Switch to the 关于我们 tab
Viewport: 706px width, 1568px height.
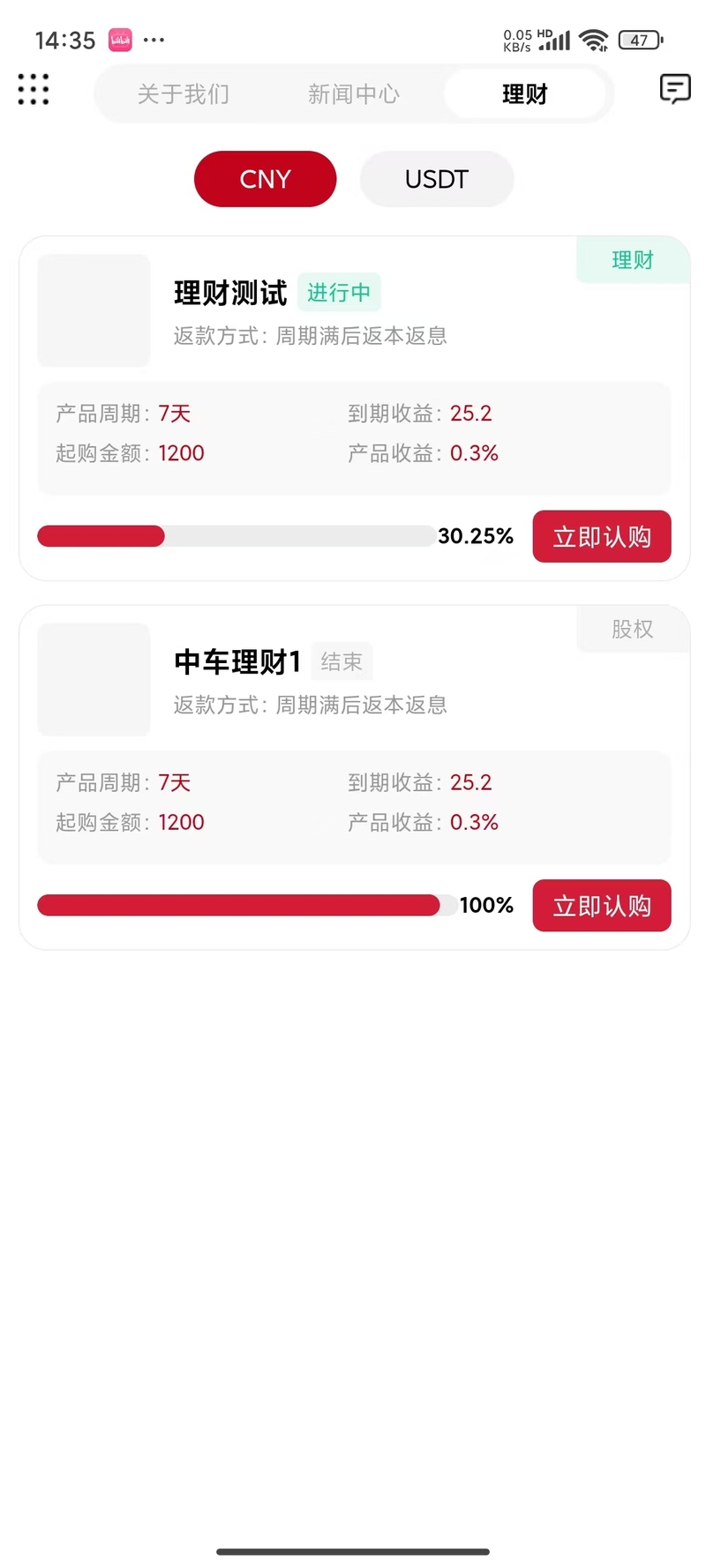tap(184, 93)
